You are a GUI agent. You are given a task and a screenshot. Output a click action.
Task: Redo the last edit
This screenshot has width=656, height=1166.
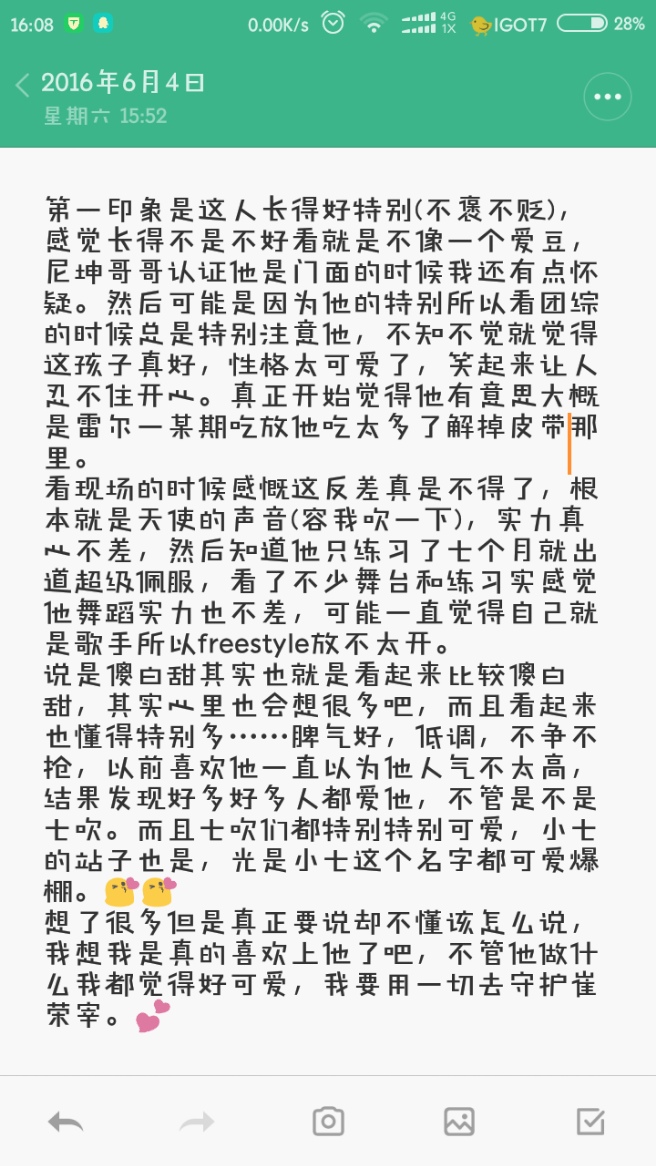point(197,1122)
